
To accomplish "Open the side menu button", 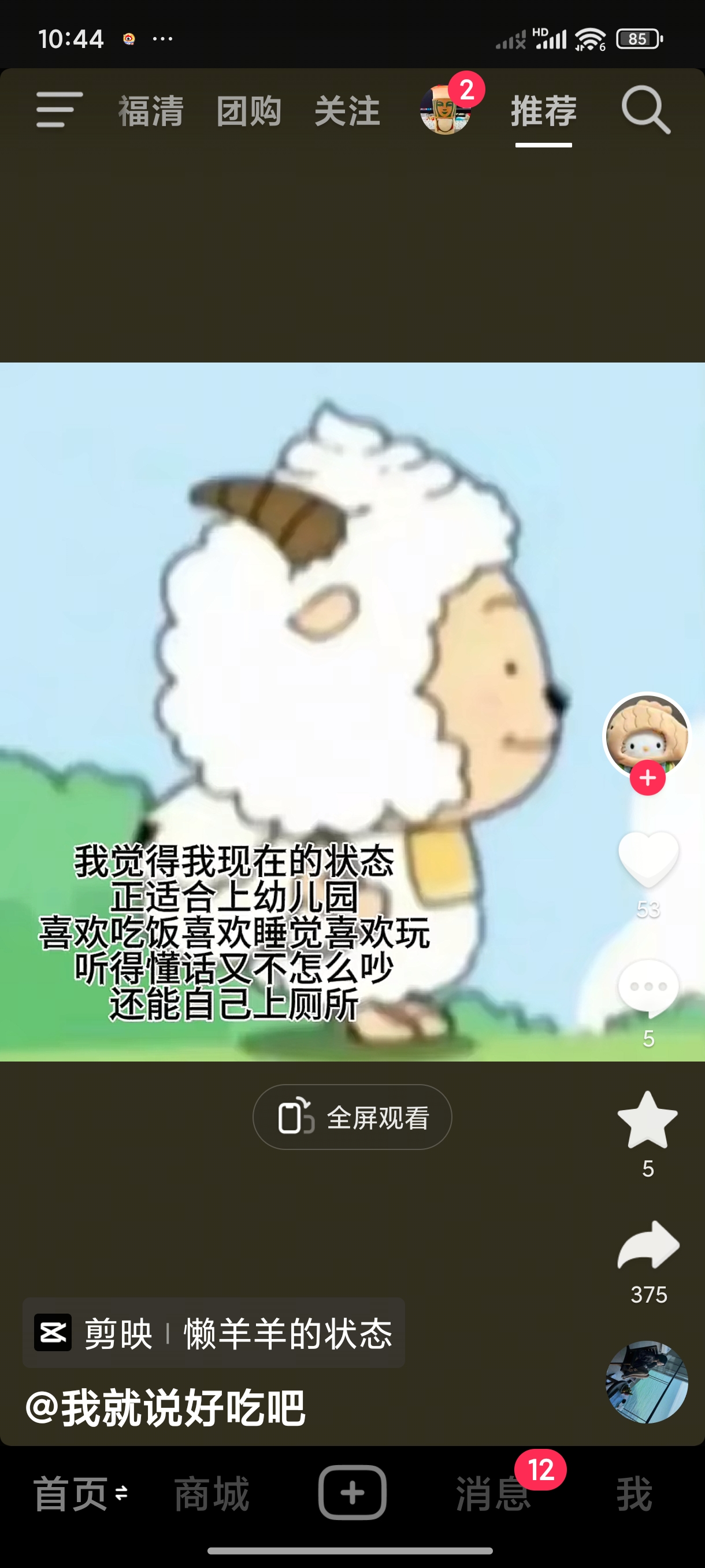I will pos(59,110).
